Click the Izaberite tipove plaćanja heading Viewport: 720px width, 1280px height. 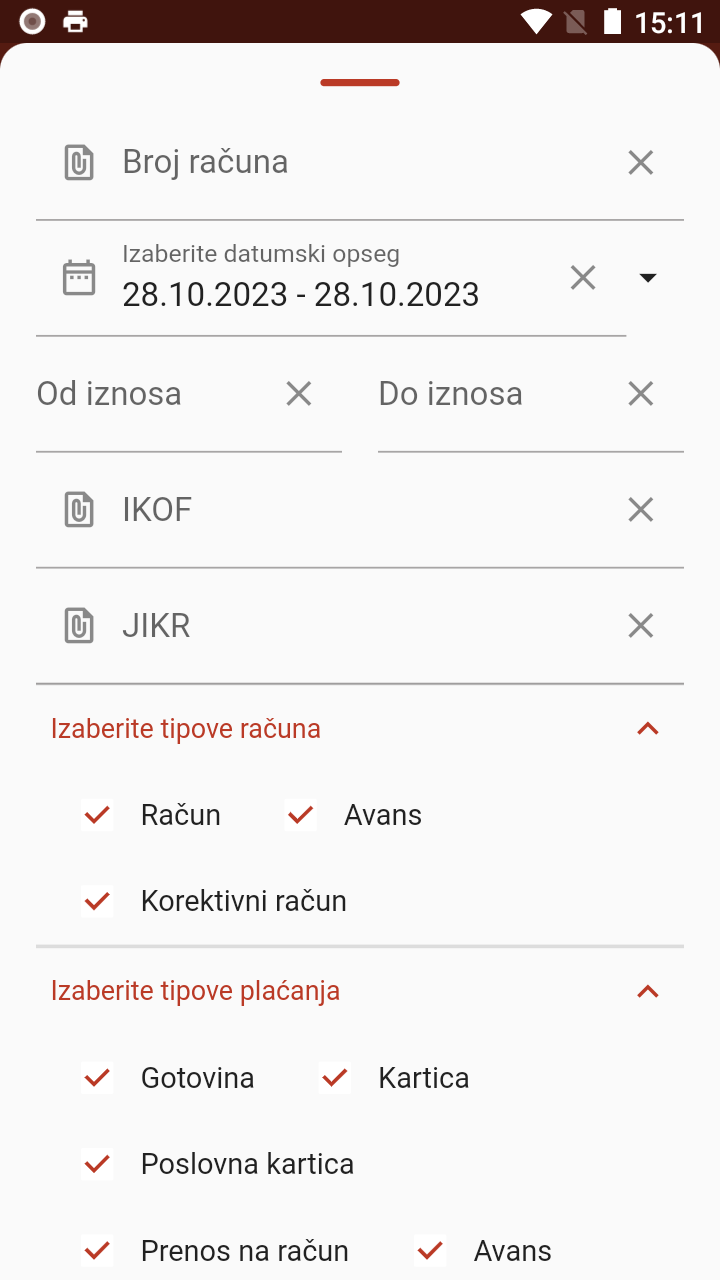196,991
